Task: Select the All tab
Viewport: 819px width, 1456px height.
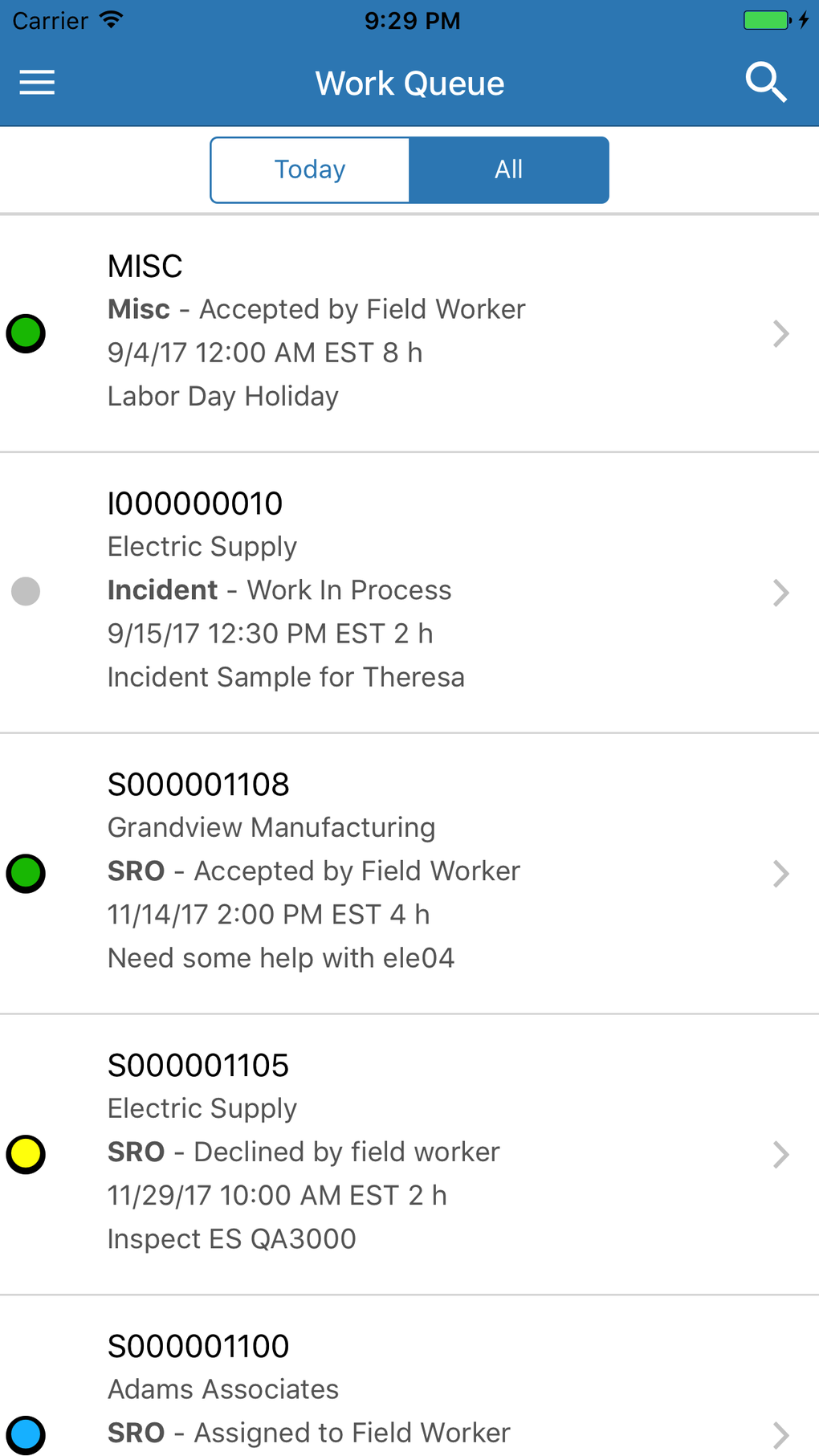Action: pyautogui.click(x=509, y=169)
